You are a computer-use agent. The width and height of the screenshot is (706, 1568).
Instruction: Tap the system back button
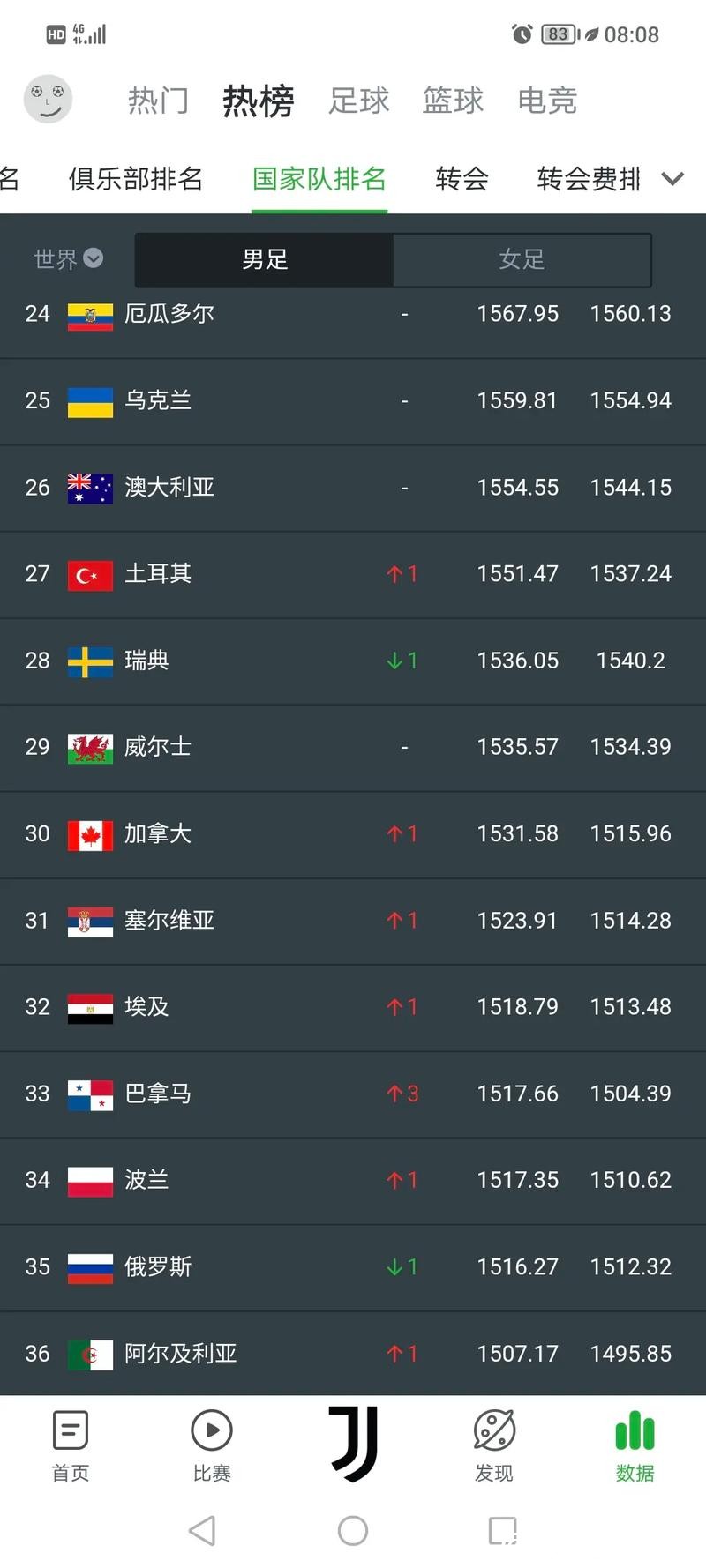pyautogui.click(x=202, y=1531)
